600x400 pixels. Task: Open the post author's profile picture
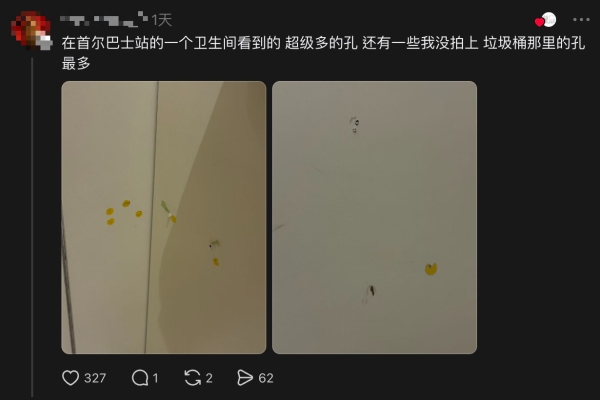coord(31,30)
